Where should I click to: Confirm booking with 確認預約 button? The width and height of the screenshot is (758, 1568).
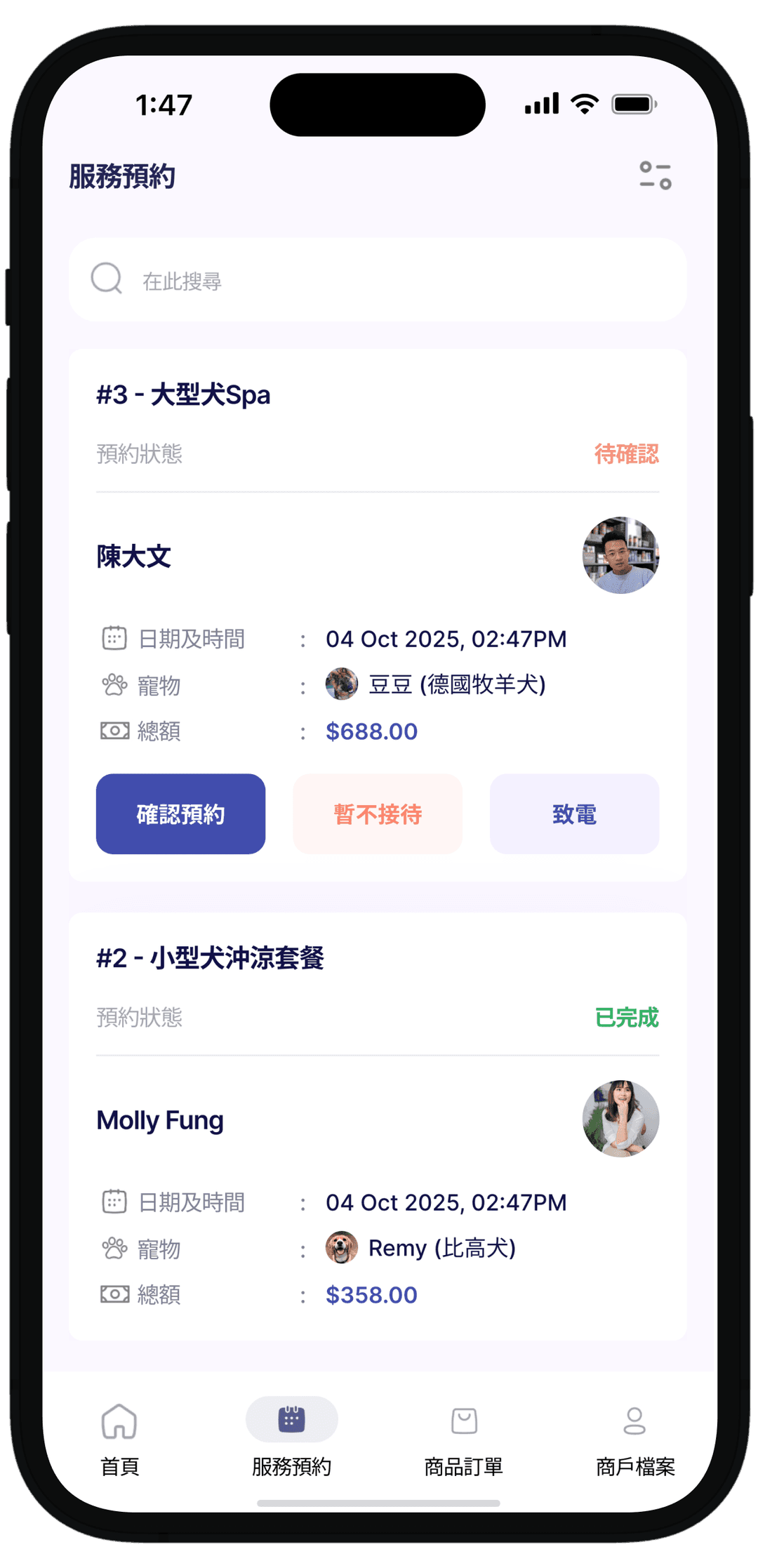tap(180, 814)
